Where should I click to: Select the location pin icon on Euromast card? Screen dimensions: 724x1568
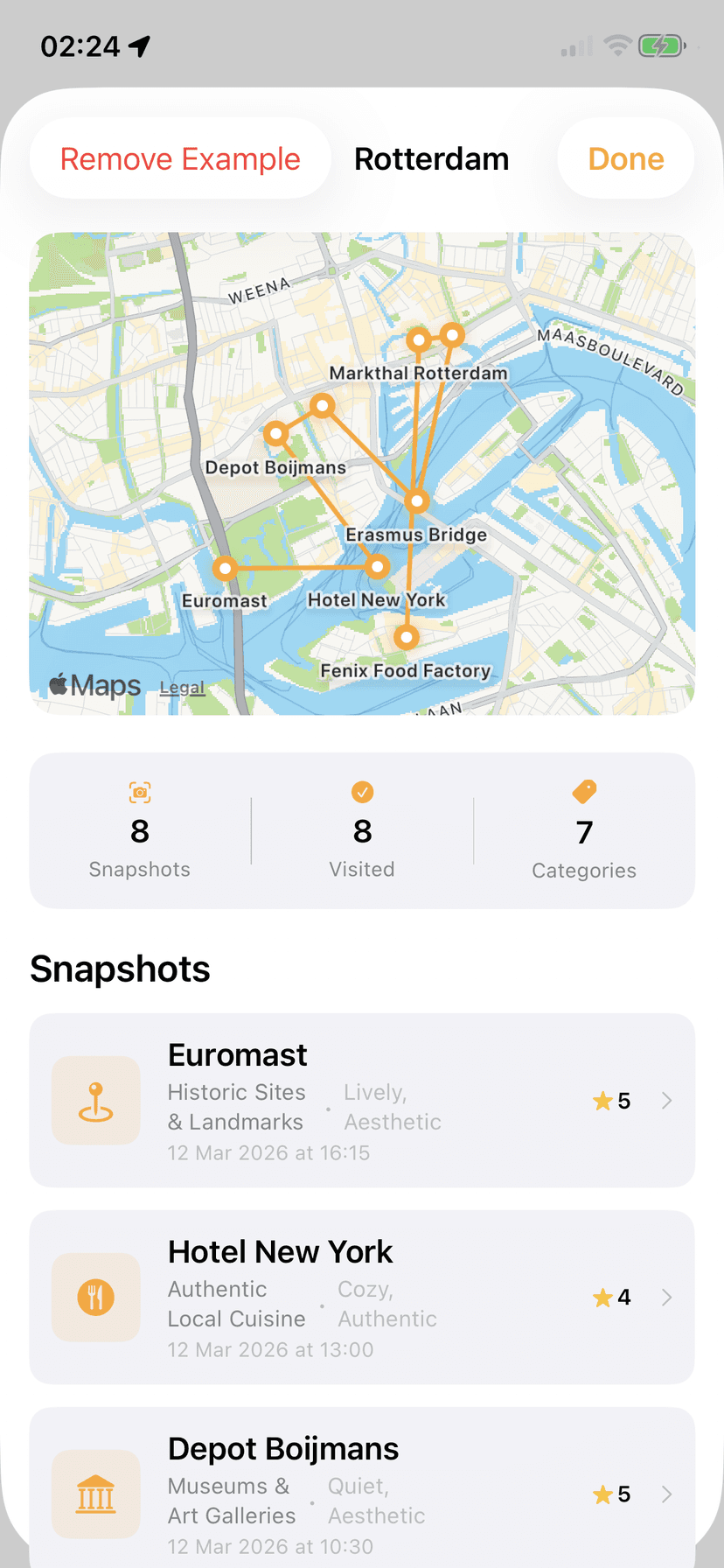pos(95,1101)
